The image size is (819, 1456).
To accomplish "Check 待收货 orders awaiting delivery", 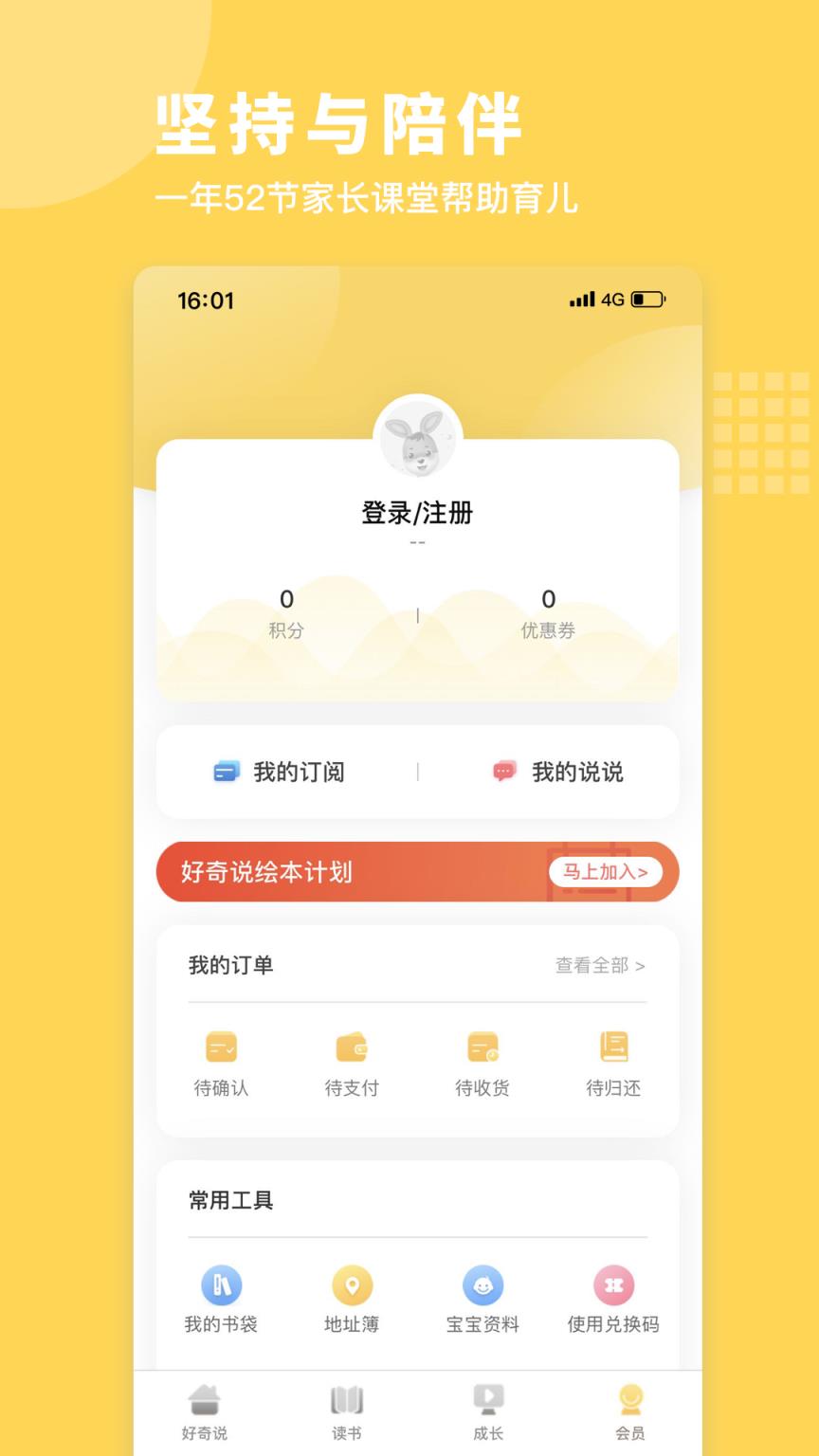I will click(x=482, y=1064).
